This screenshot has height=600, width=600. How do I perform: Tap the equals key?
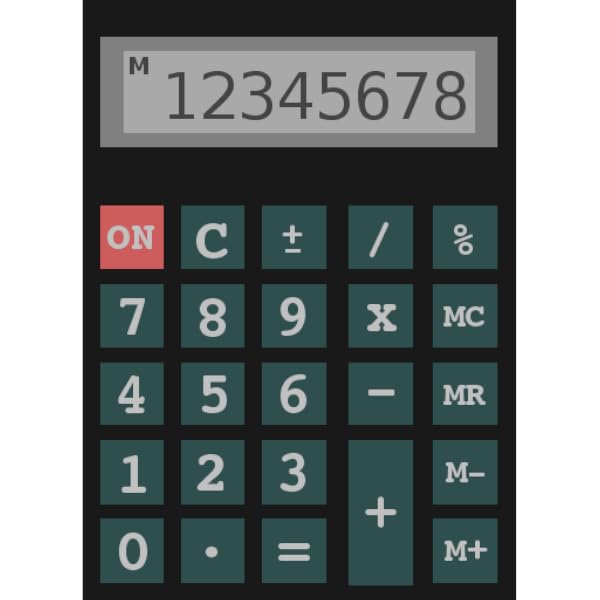(293, 550)
